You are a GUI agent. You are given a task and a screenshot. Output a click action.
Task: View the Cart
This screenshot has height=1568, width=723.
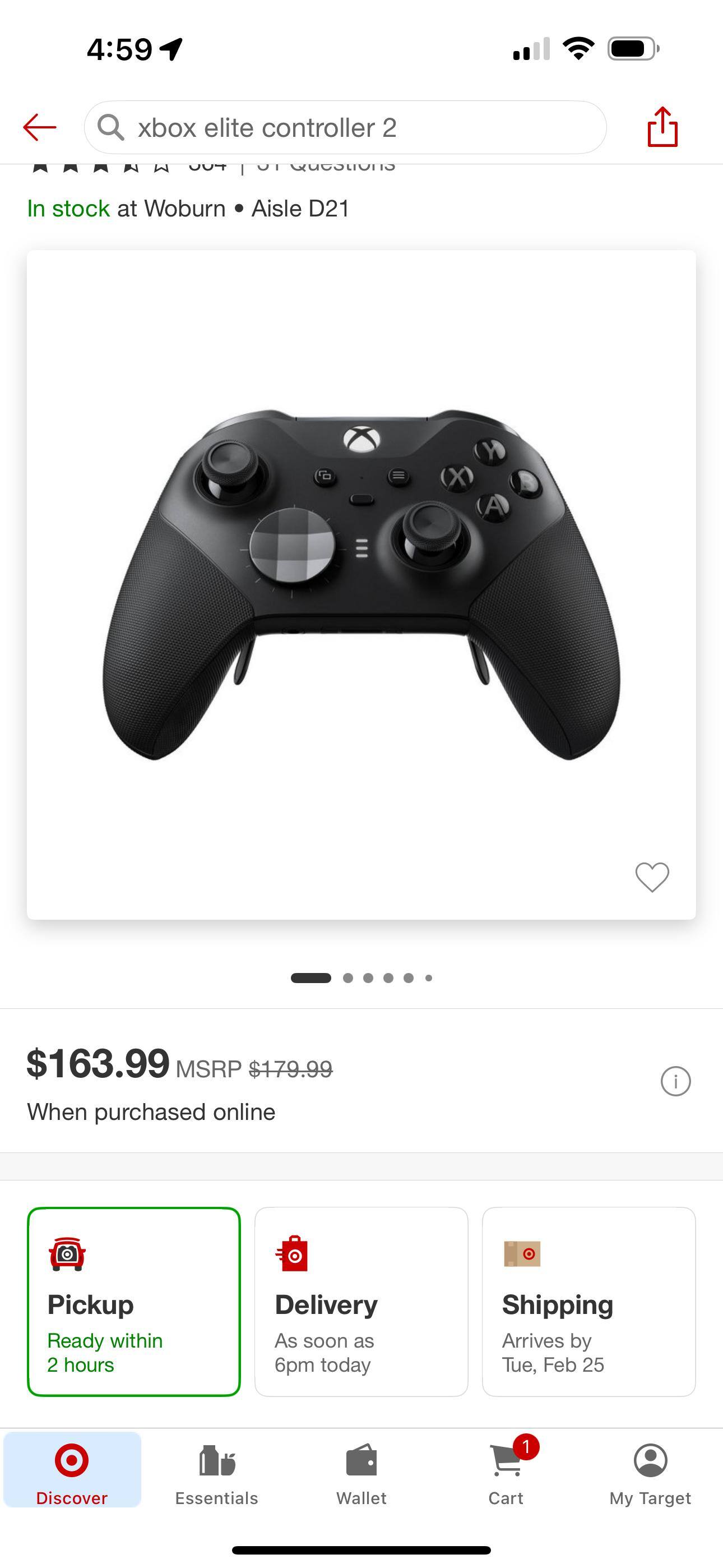(506, 1470)
